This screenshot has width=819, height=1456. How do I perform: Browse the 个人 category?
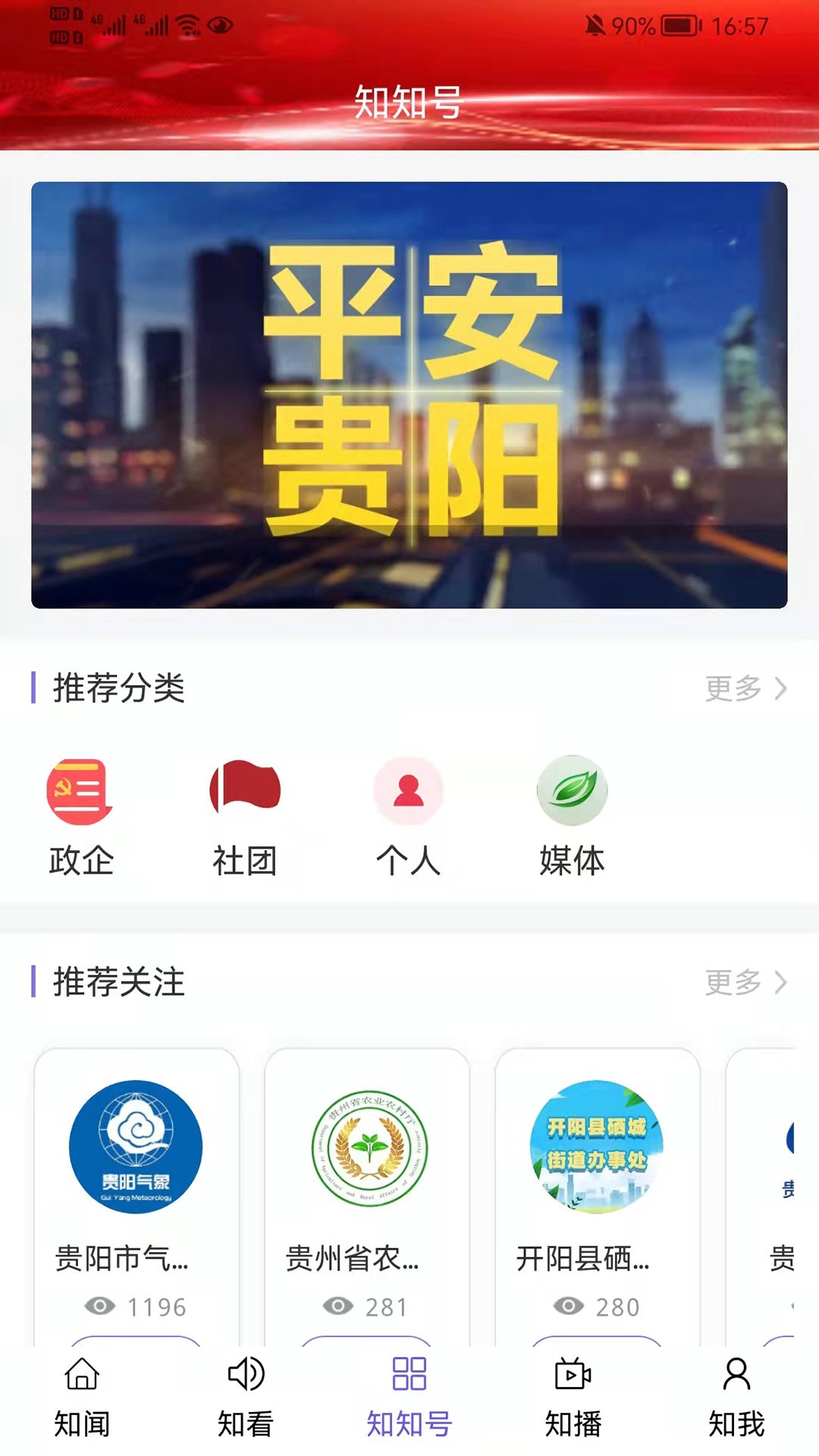pyautogui.click(x=409, y=815)
